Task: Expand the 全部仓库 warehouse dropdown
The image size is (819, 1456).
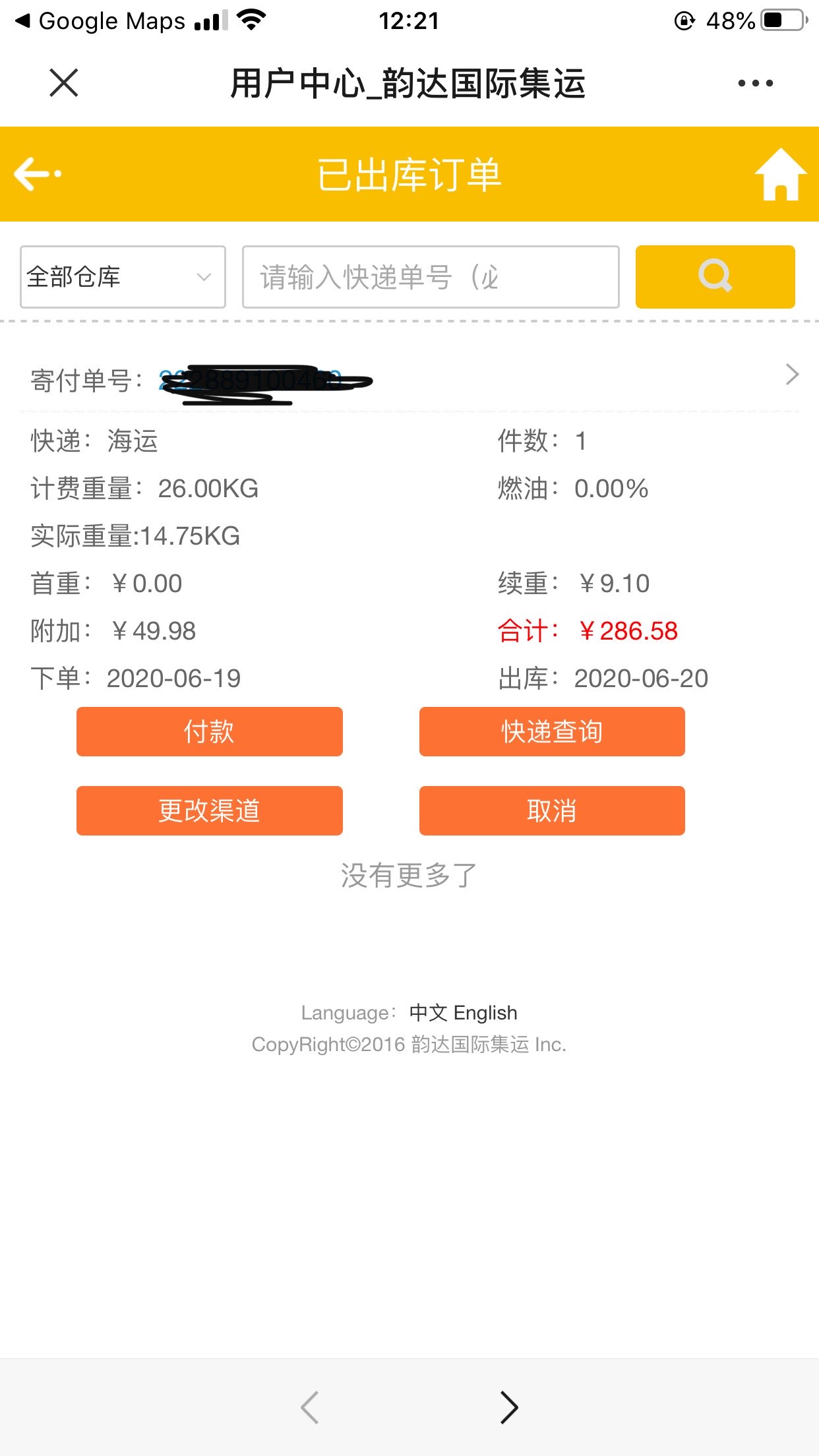Action: click(123, 277)
